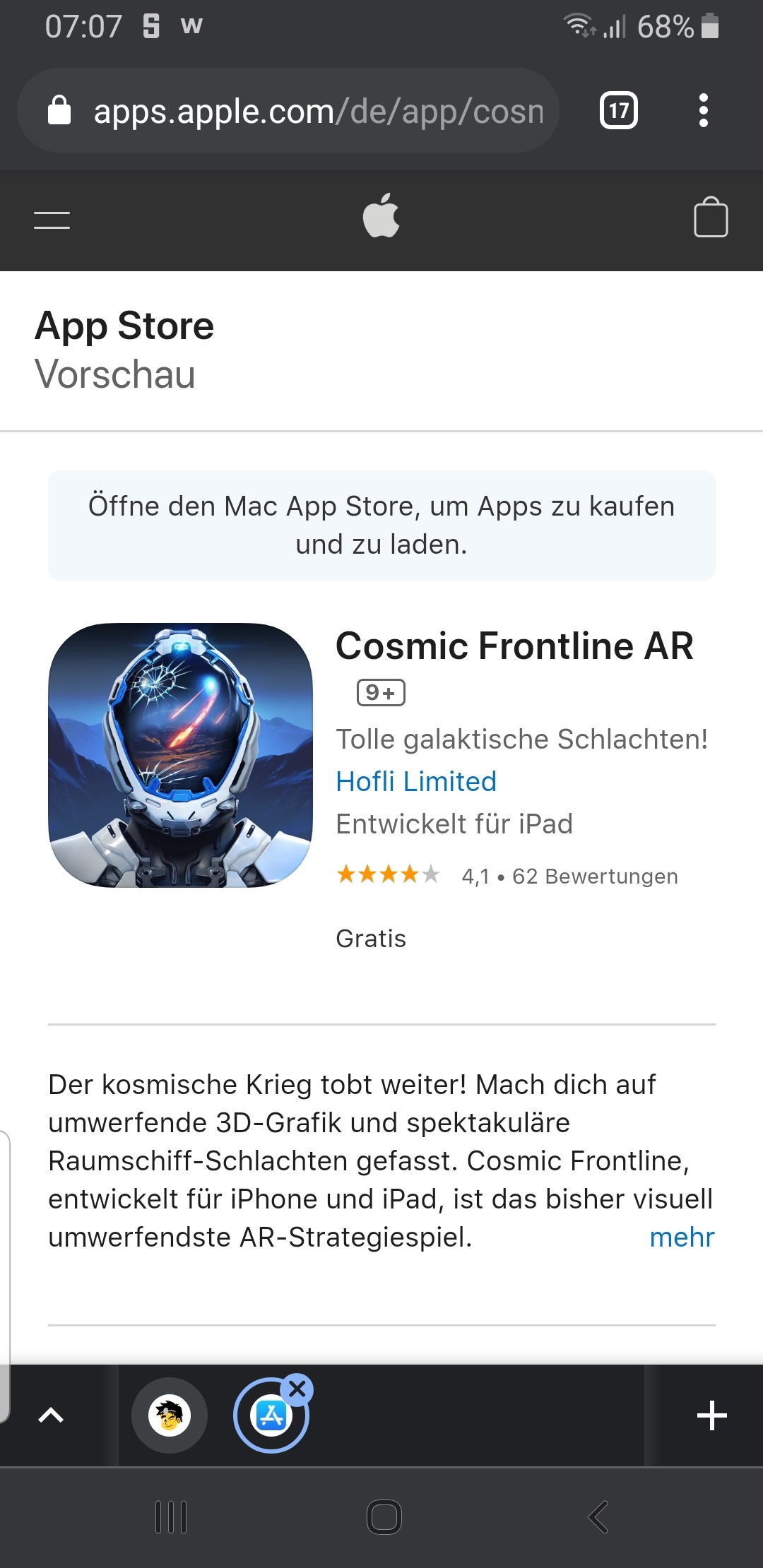Tap the browser address bar
This screenshot has height=1568, width=763.
click(288, 111)
